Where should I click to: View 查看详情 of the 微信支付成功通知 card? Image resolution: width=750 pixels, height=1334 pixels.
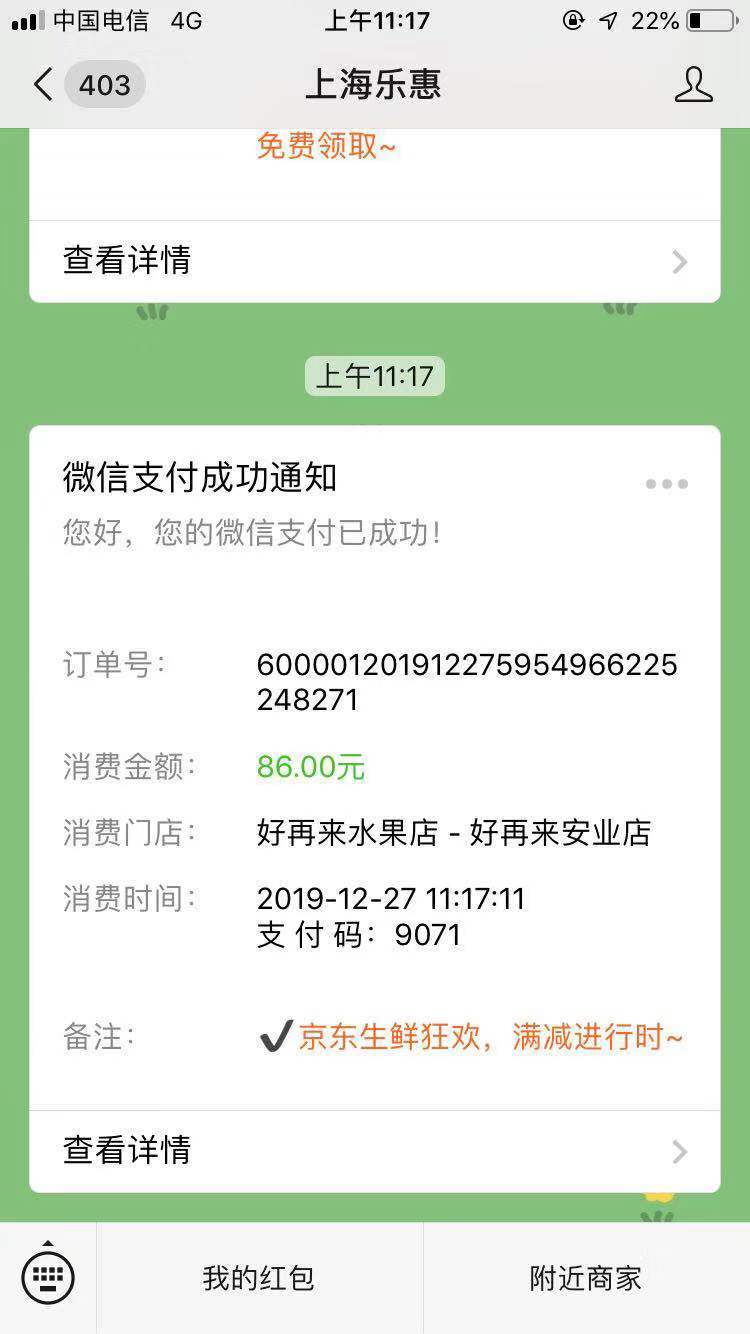tap(375, 1151)
